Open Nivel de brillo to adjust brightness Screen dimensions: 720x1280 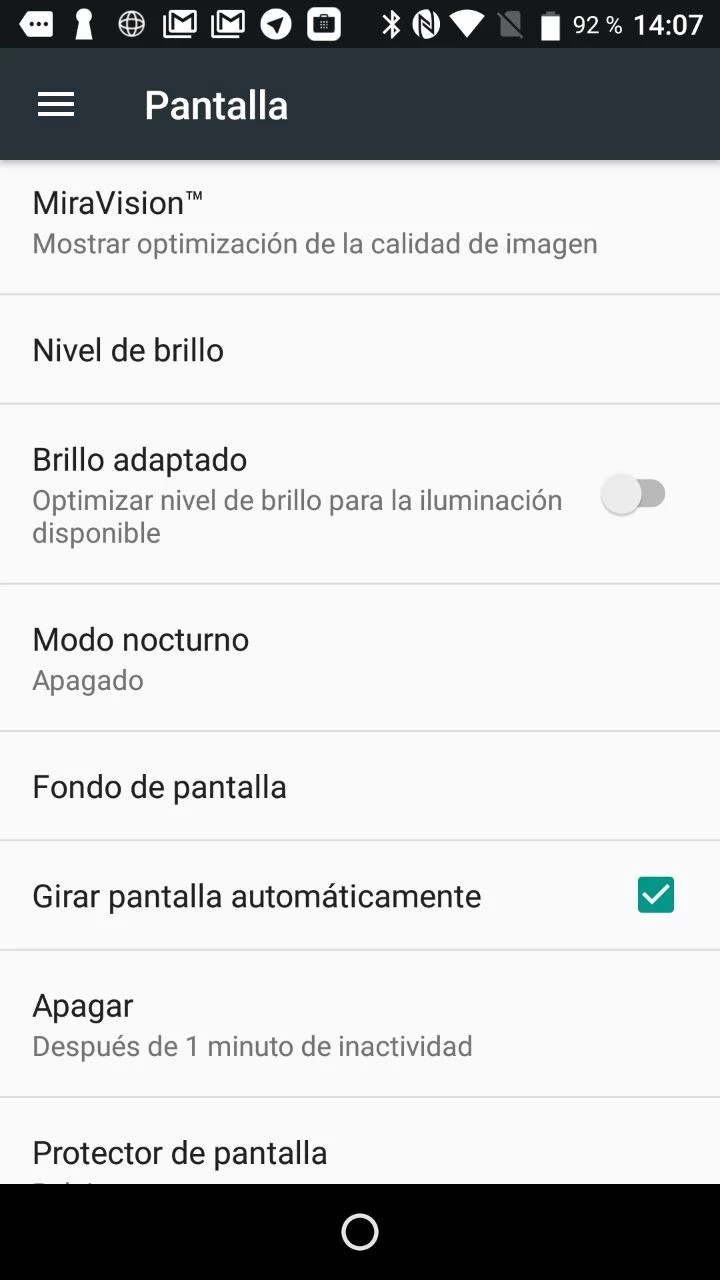click(x=360, y=350)
